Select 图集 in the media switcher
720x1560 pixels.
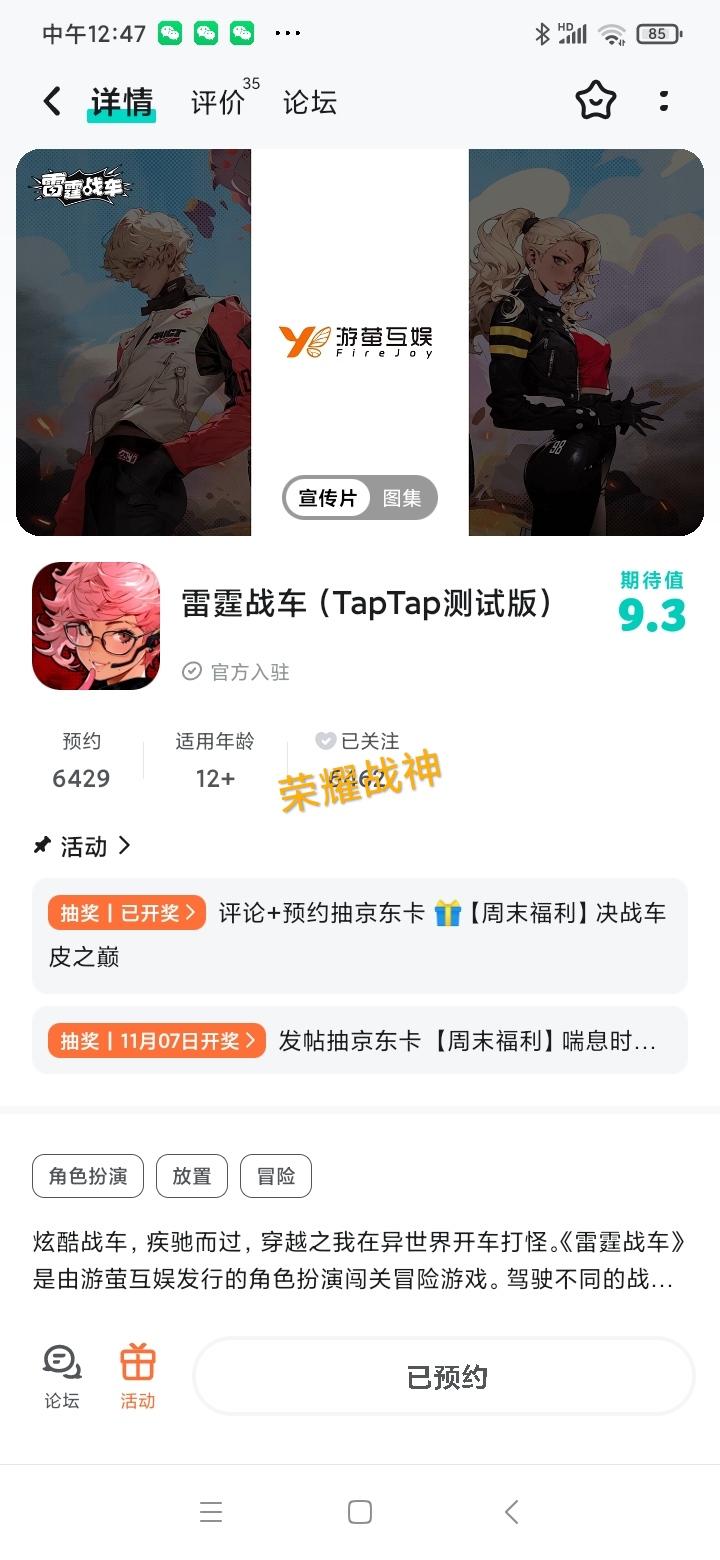402,498
